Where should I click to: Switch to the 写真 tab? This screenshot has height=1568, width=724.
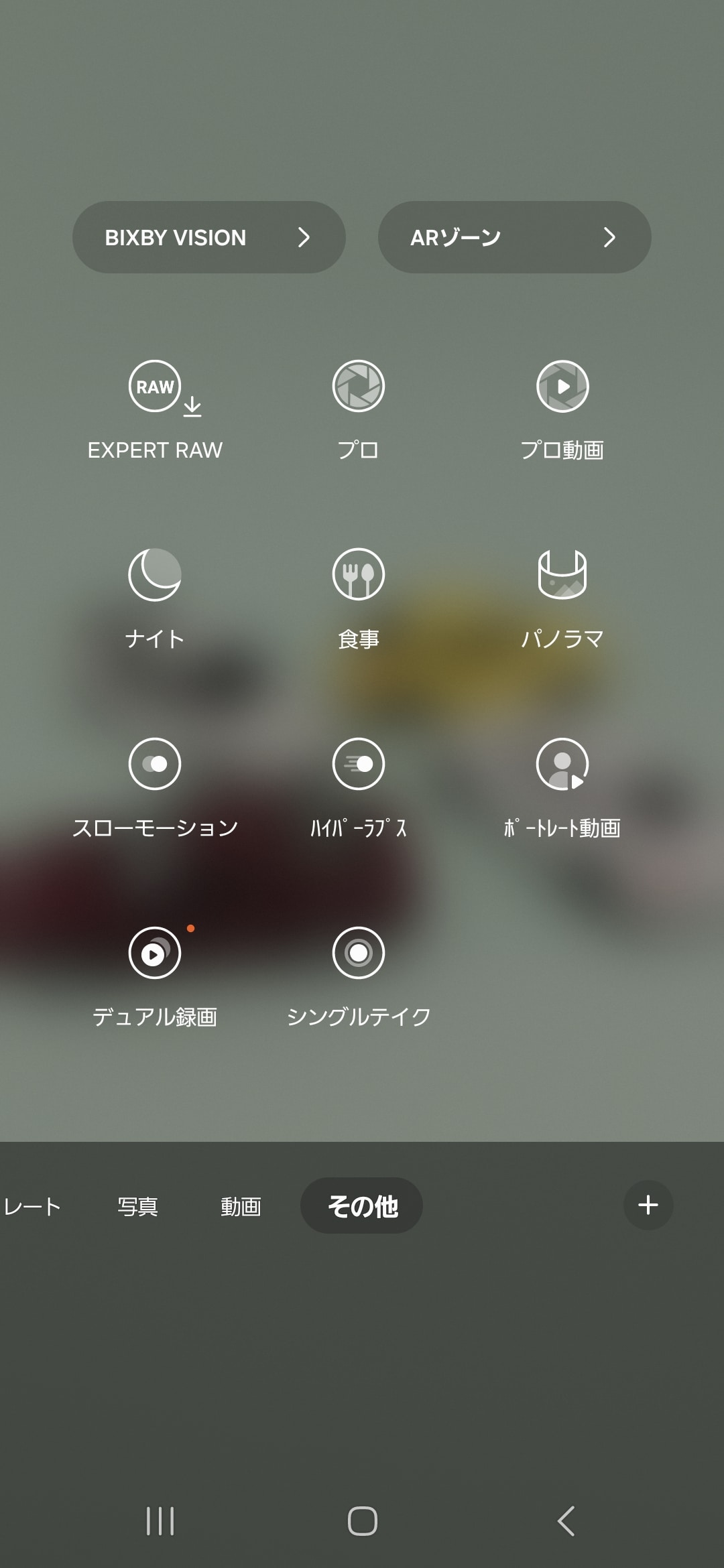coord(137,1205)
